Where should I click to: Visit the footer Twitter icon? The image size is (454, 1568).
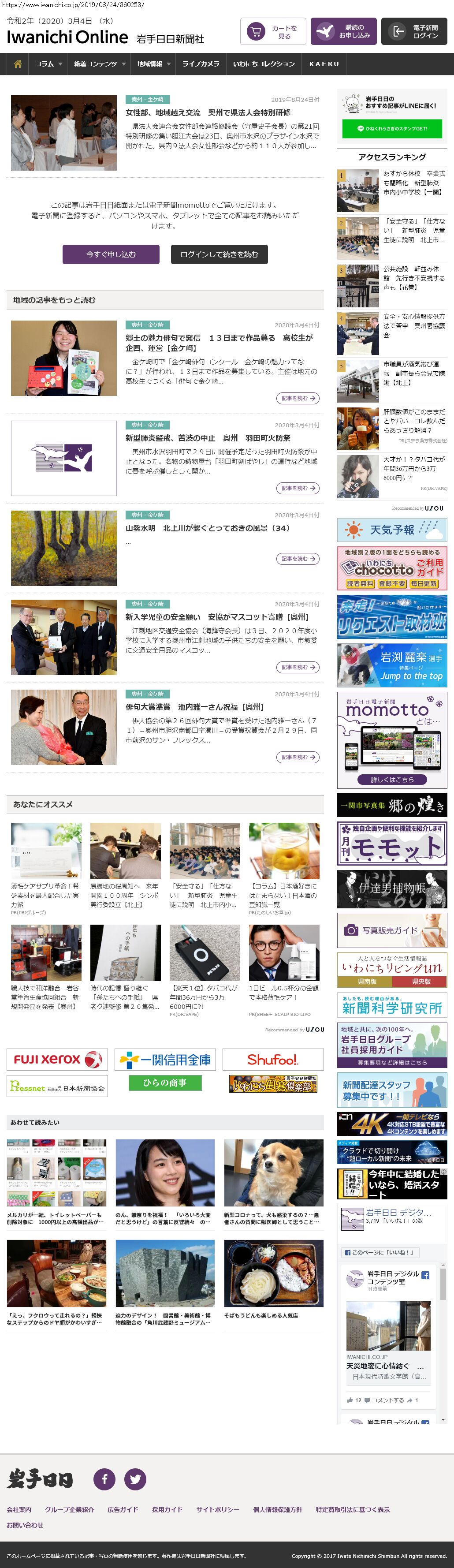click(x=135, y=1479)
